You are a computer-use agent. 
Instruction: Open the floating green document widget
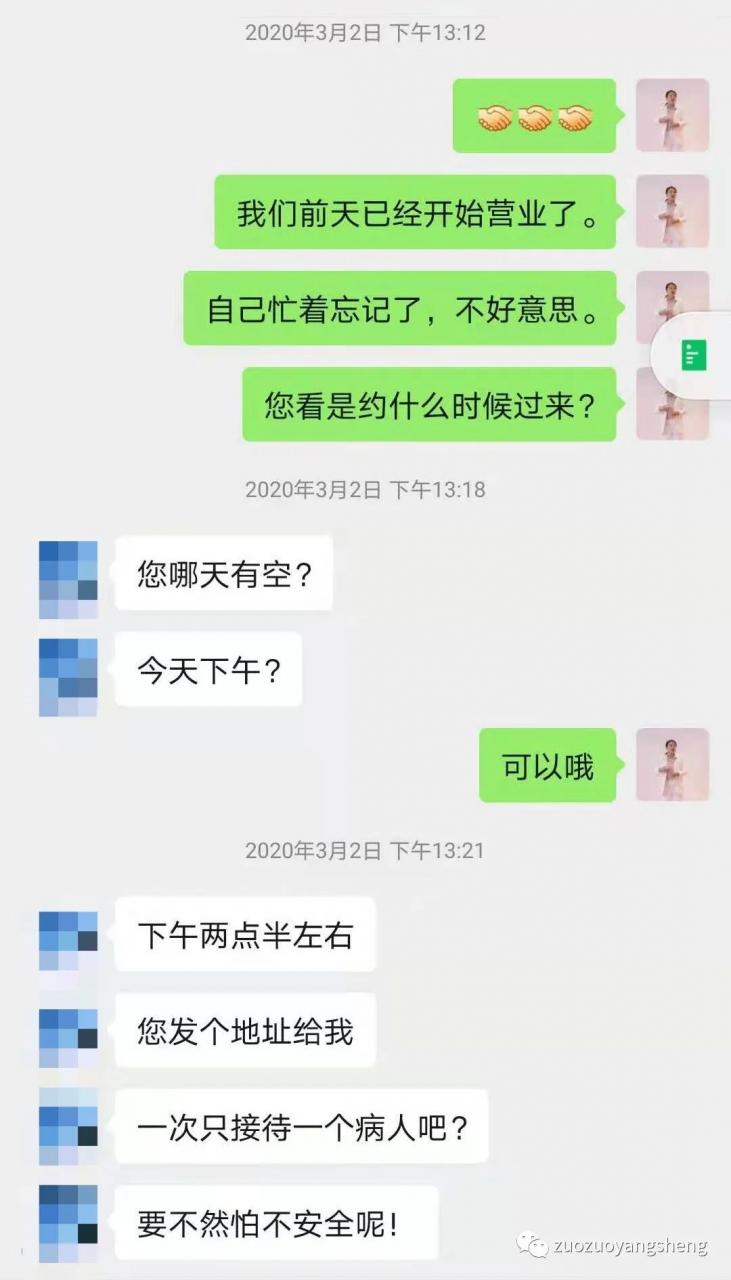[x=694, y=356]
